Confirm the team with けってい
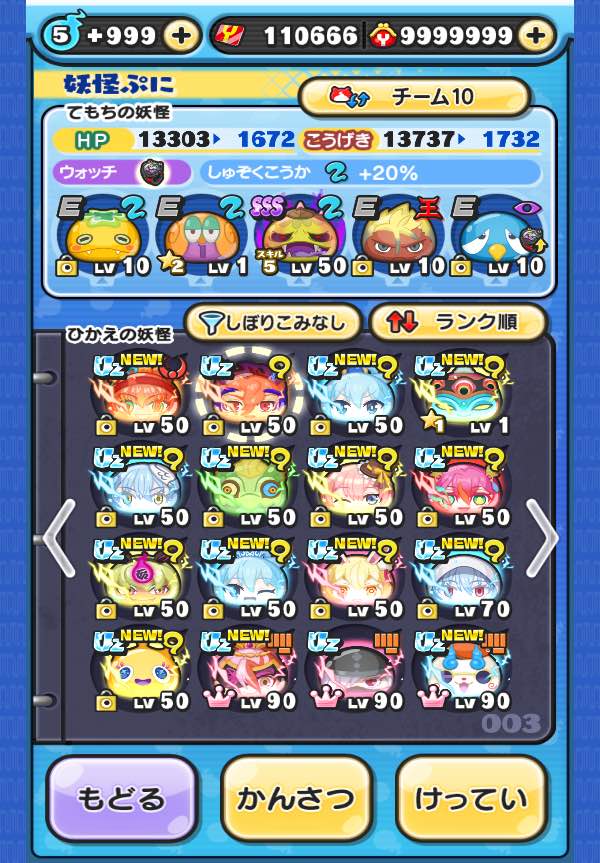 pyautogui.click(x=471, y=798)
